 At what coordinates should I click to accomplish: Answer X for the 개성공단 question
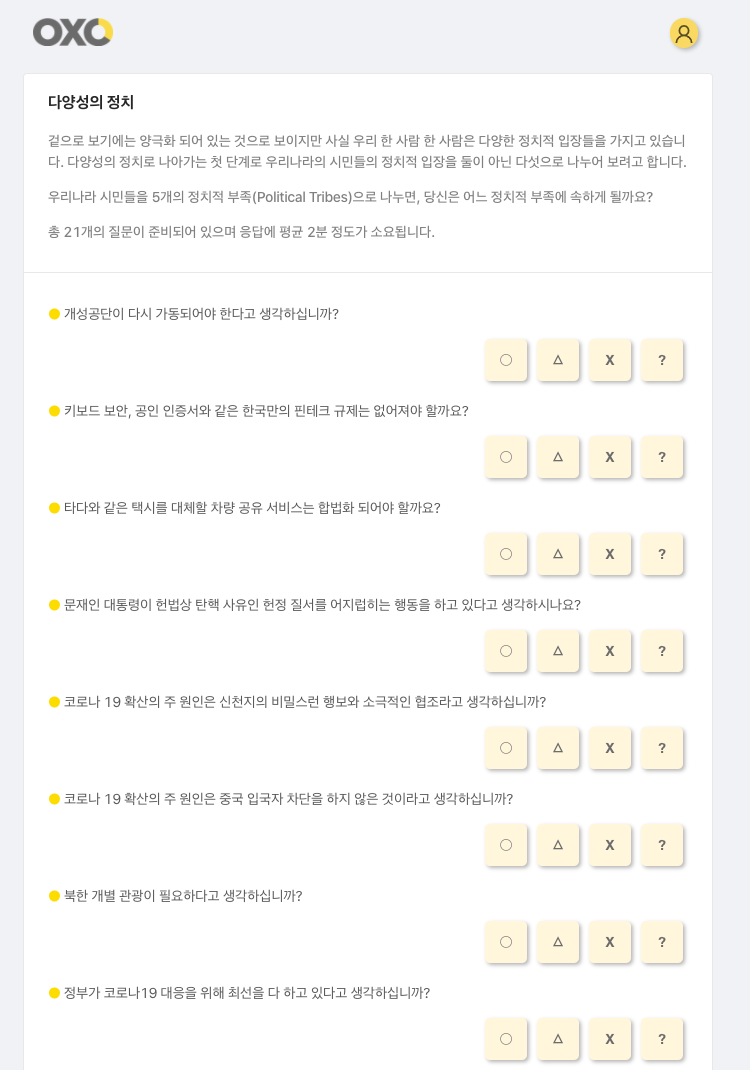click(610, 360)
